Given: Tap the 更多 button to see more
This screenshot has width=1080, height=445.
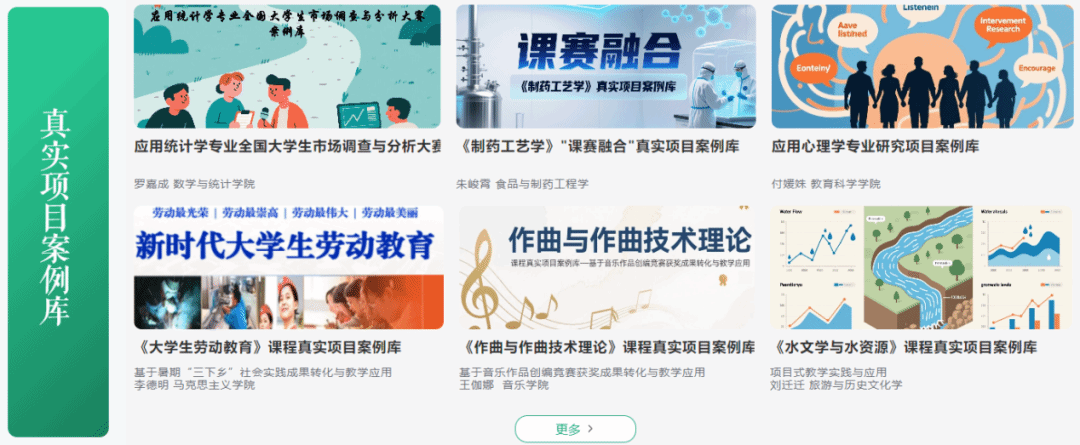Looking at the screenshot, I should pos(575,428).
